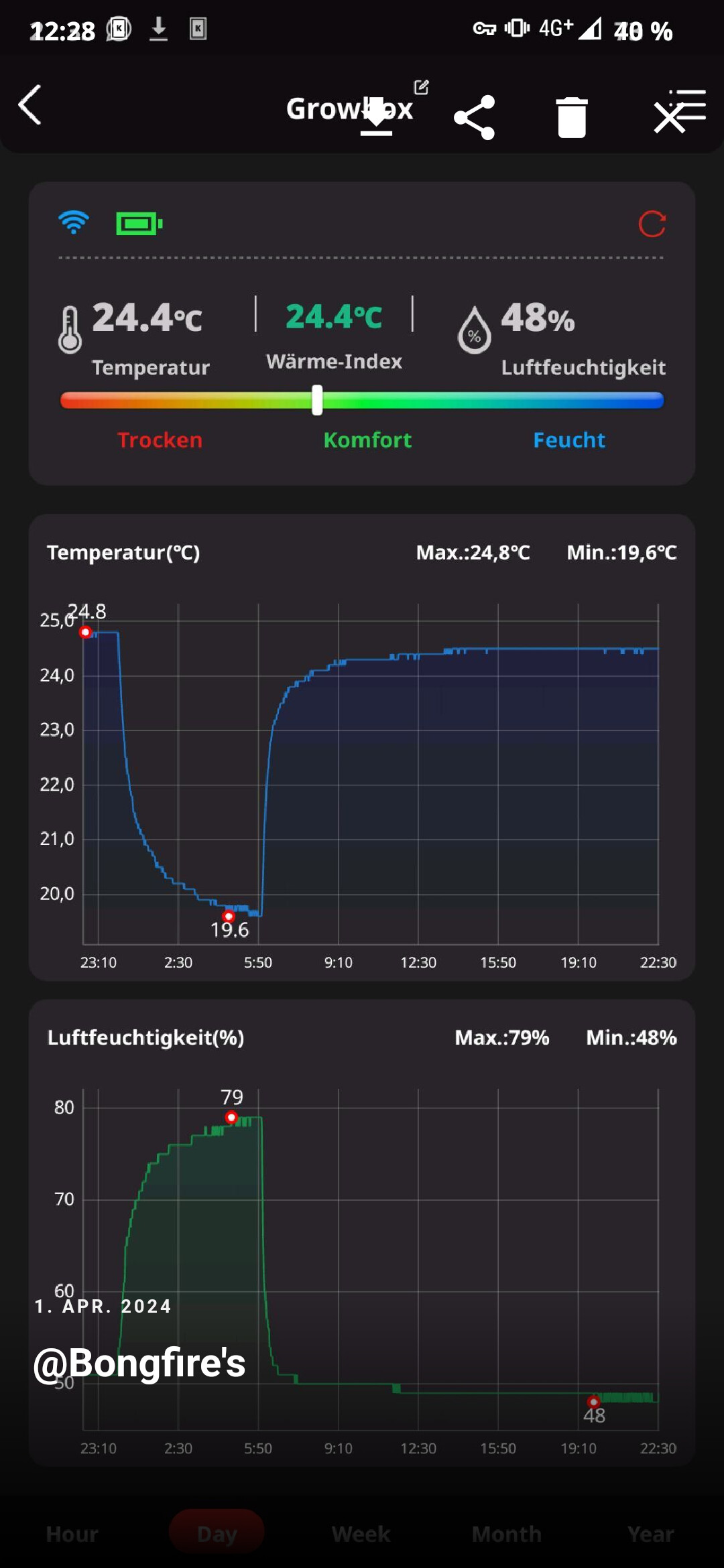Go back using the top-left arrow
Screen dimensions: 724x1568
click(30, 105)
